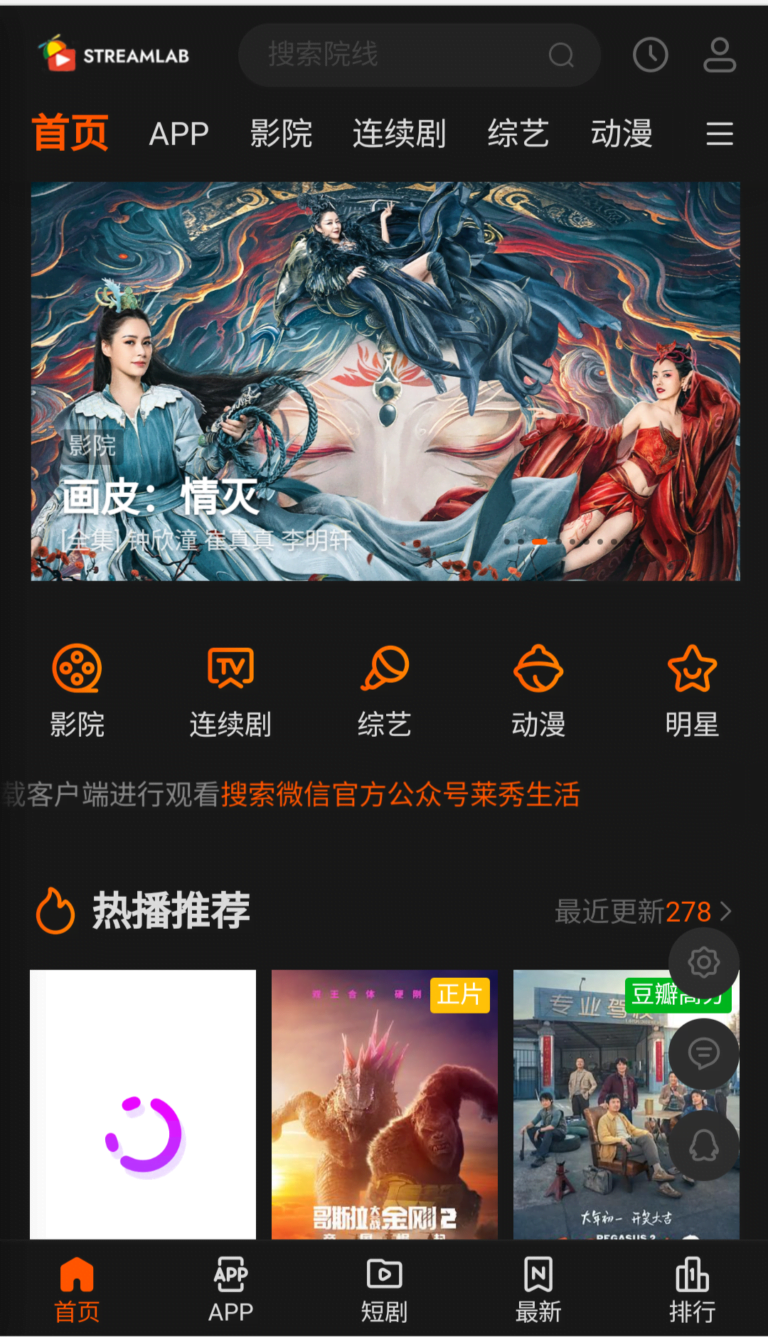Open the floating settings gear icon

tap(704, 963)
